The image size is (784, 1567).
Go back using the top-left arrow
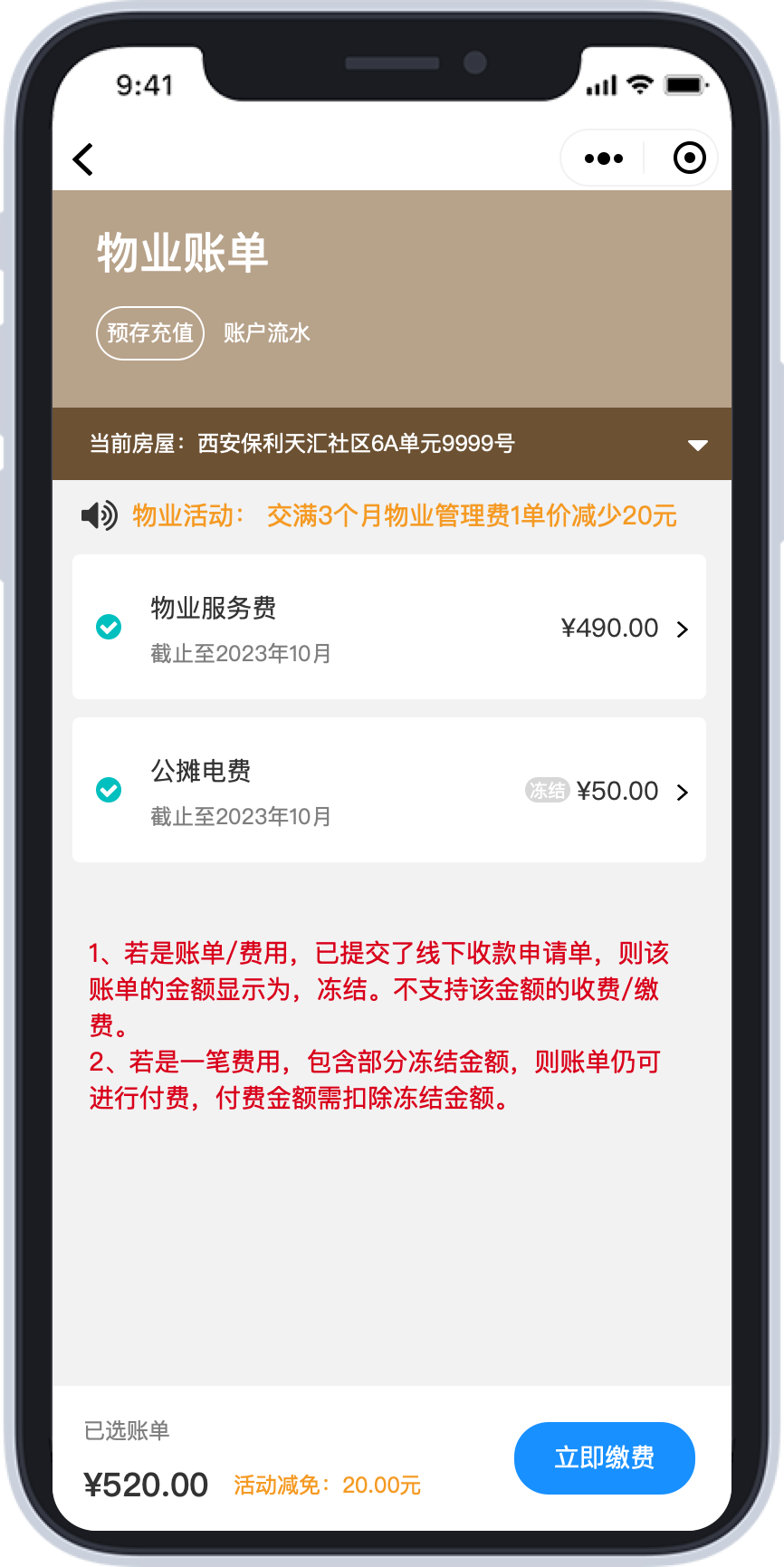coord(83,159)
